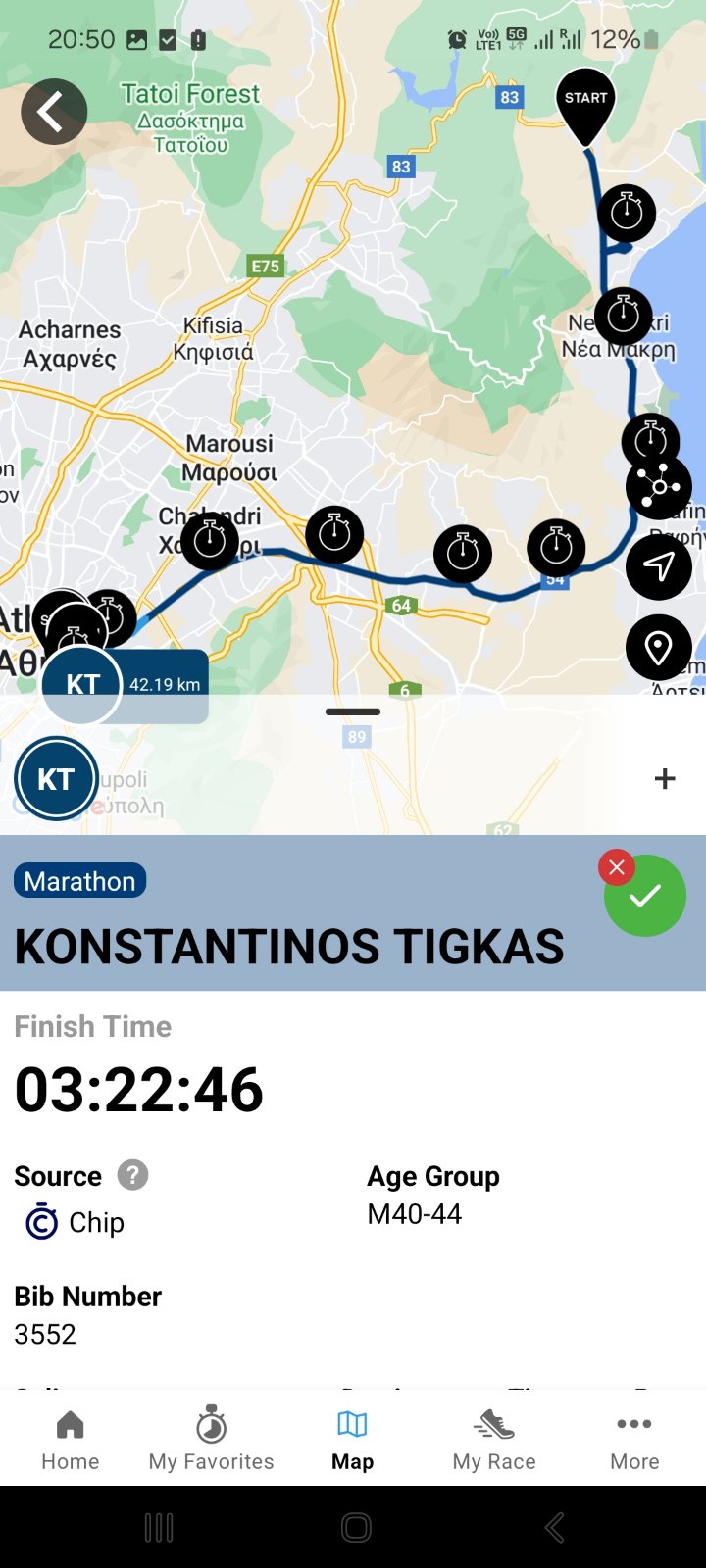Switch to My Favorites tab
The height and width of the screenshot is (1568, 706).
[x=212, y=1441]
